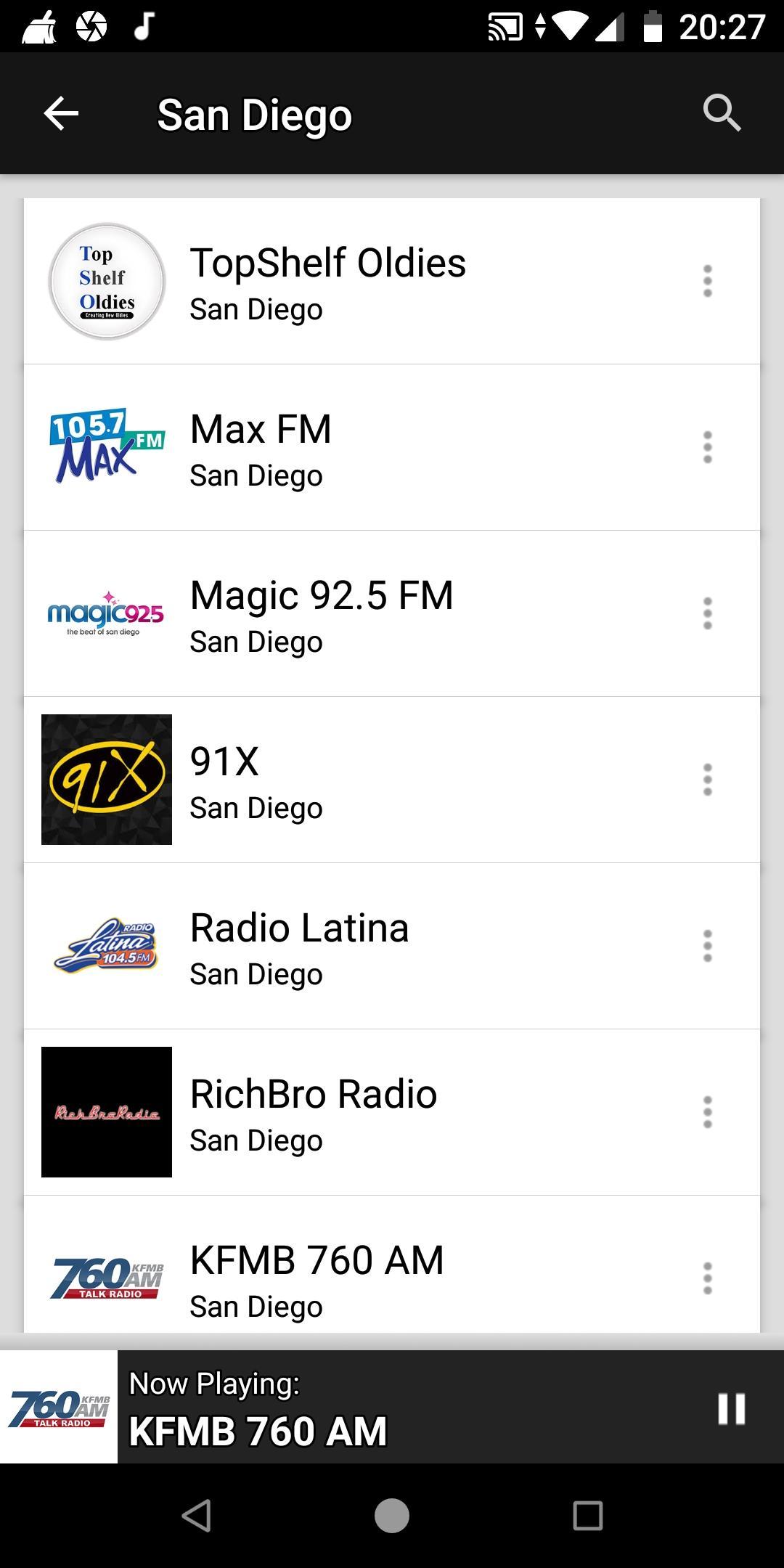The image size is (784, 1568).
Task: Open more options for RichBro Radio
Action: click(708, 1112)
